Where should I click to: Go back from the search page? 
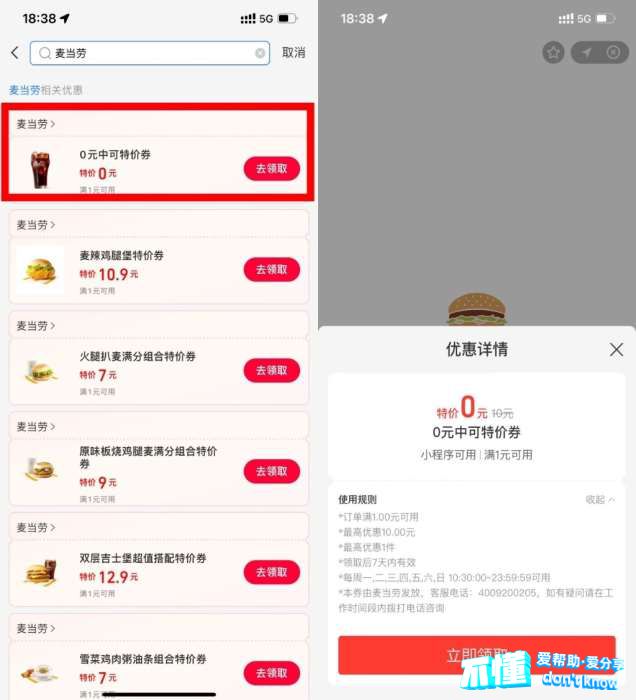coord(15,53)
